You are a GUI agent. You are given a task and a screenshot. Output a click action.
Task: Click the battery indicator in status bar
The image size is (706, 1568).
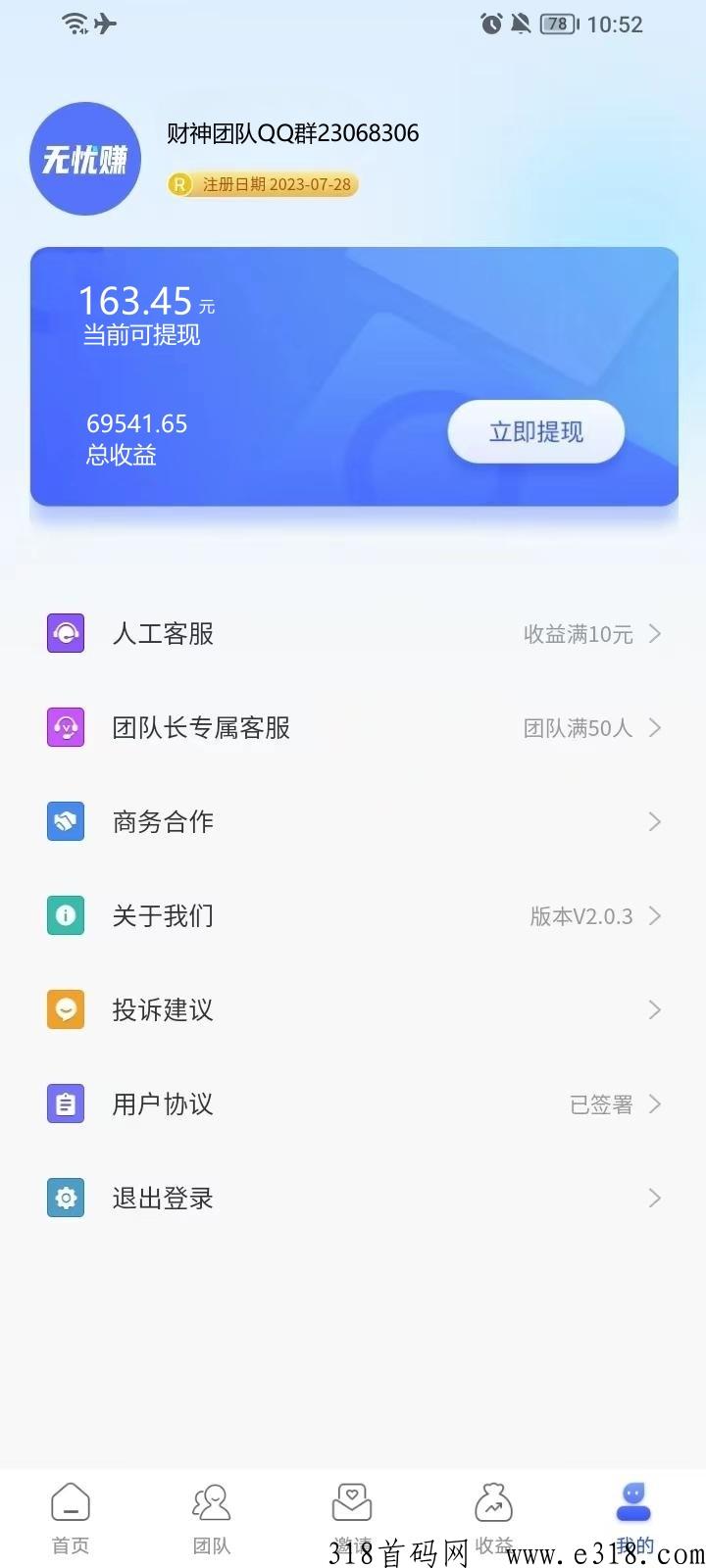(559, 24)
